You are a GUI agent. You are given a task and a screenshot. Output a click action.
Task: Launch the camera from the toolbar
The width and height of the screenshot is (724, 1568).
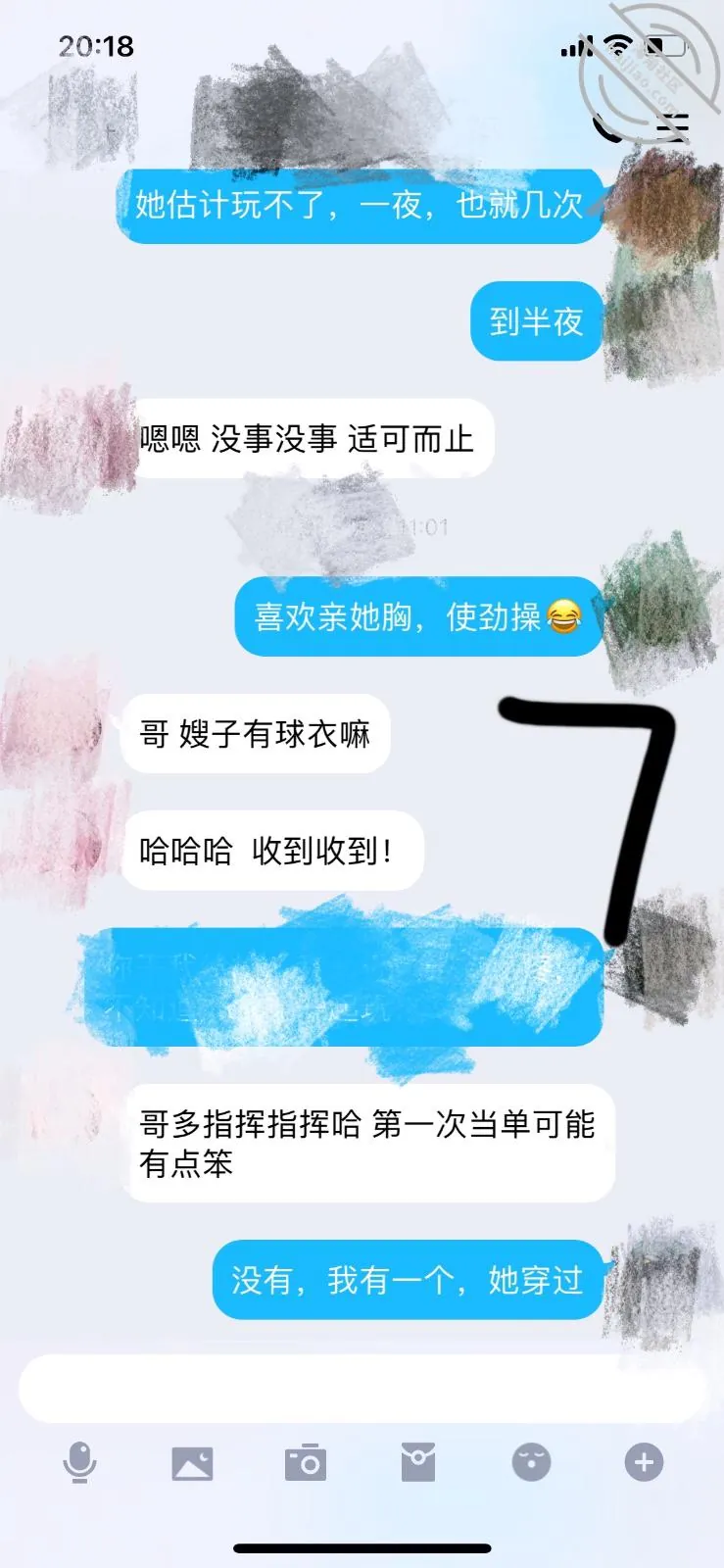[306, 1463]
